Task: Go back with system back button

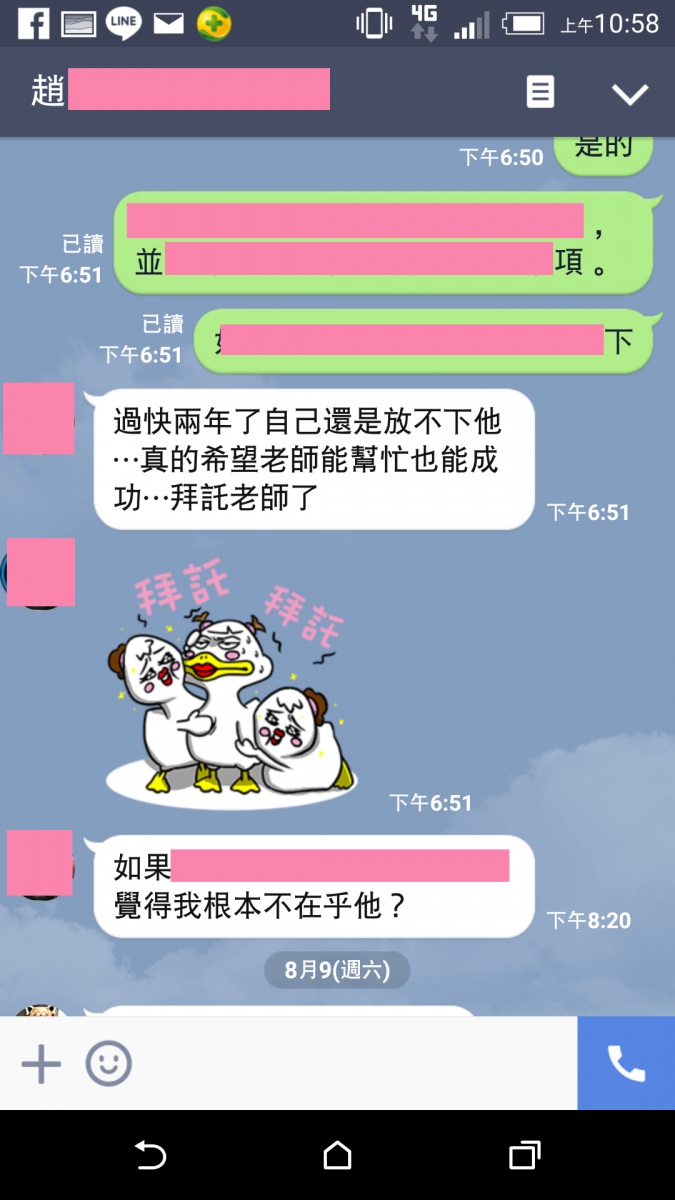Action: point(150,1156)
